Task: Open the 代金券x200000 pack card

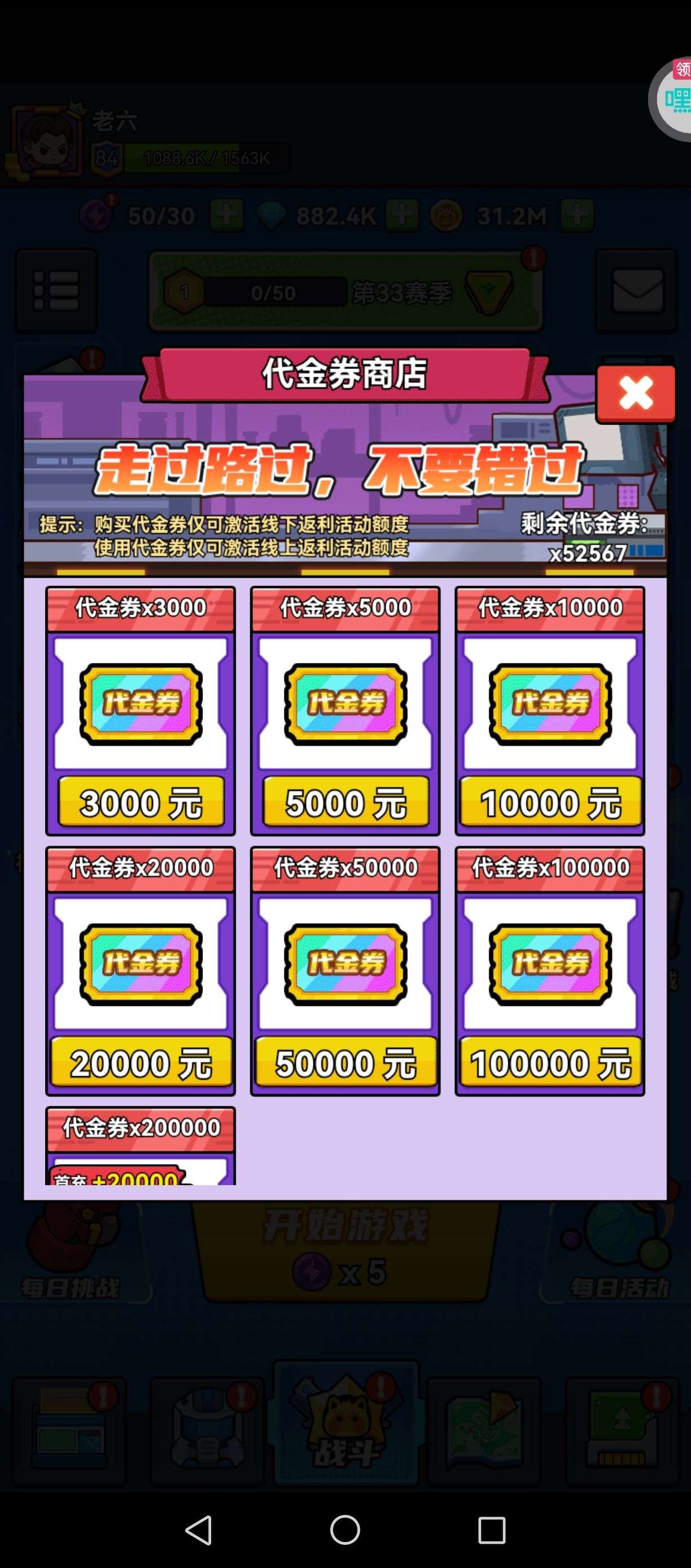Action: pyautogui.click(x=141, y=1145)
